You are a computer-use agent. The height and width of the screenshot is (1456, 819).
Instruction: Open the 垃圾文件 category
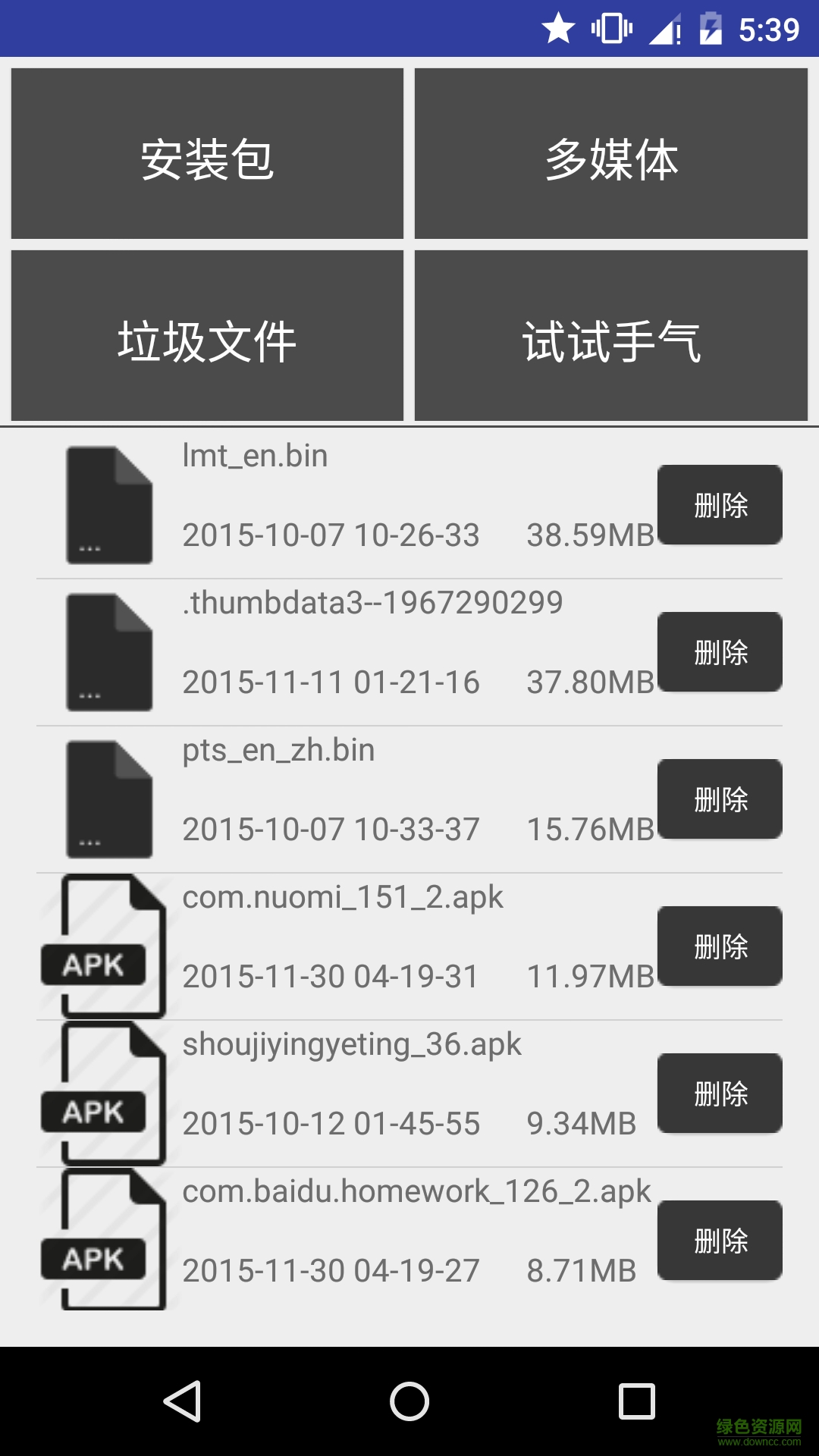206,335
